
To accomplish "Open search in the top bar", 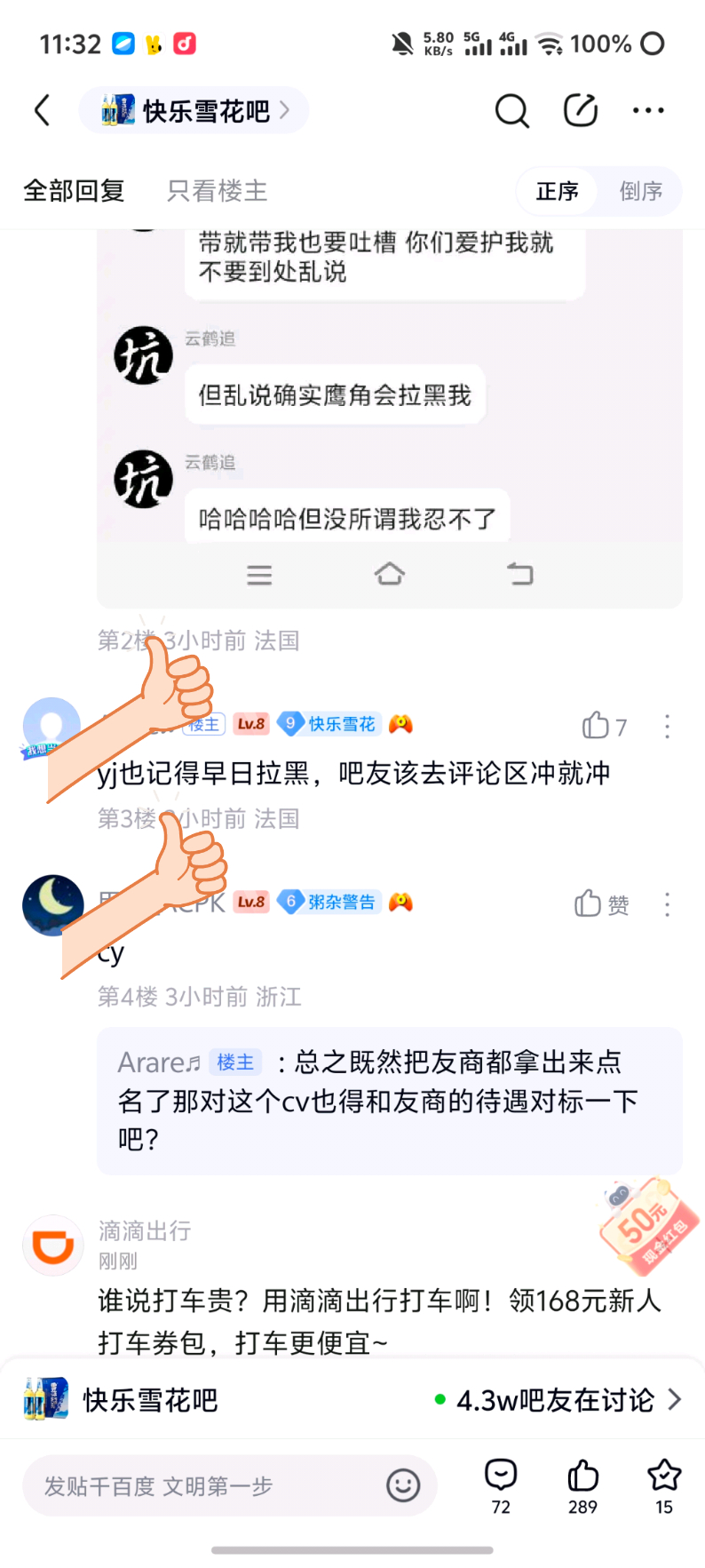I will 511,111.
